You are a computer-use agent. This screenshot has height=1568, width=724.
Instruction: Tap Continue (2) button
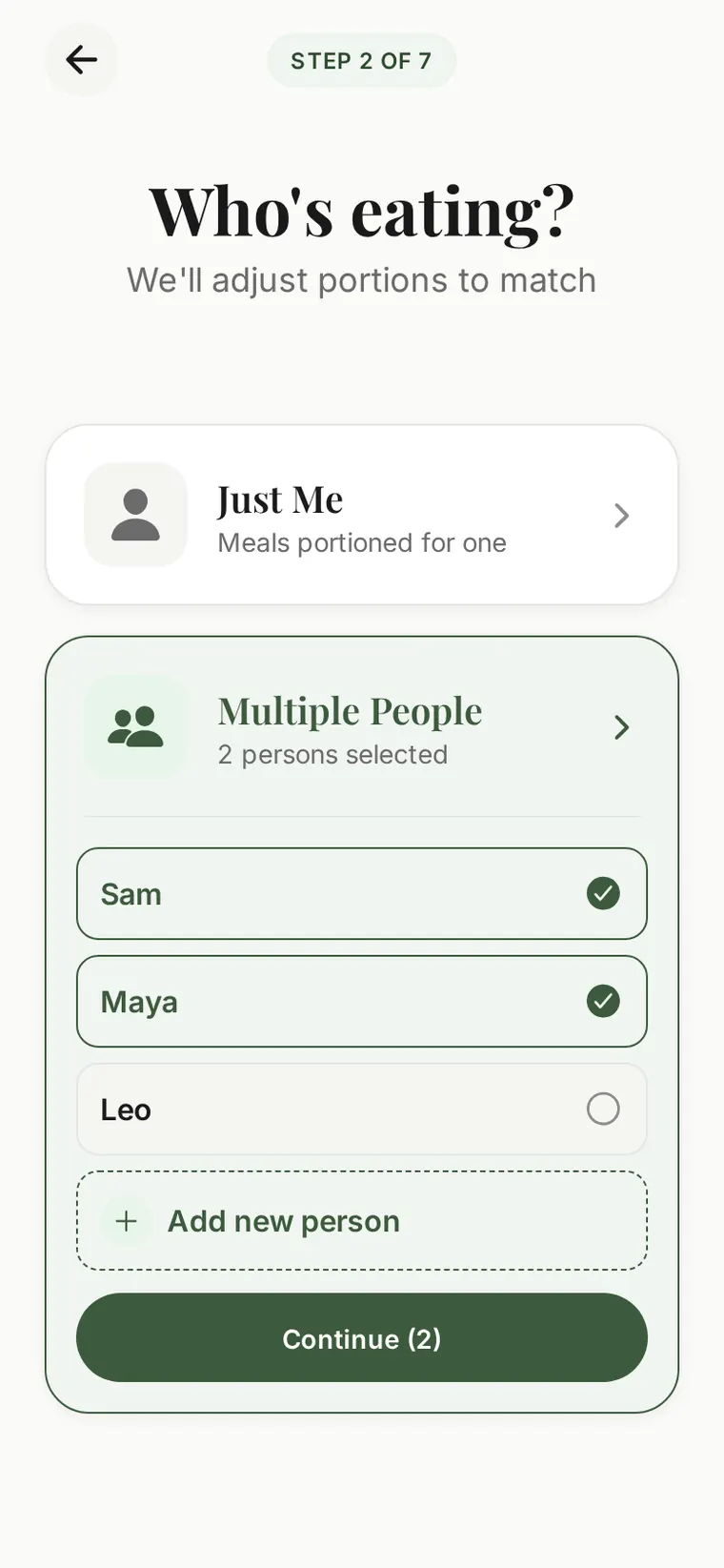362,1337
